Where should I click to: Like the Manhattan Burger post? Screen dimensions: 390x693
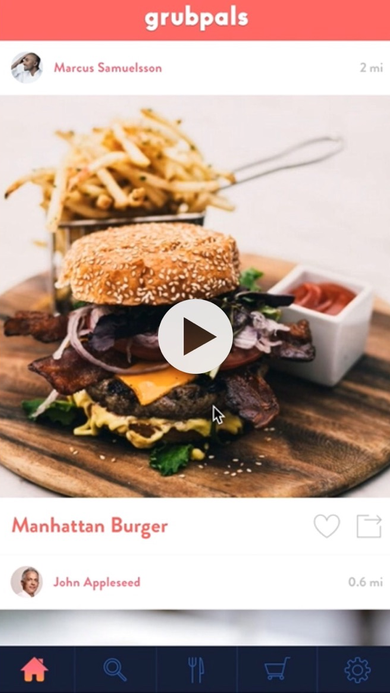327,526
